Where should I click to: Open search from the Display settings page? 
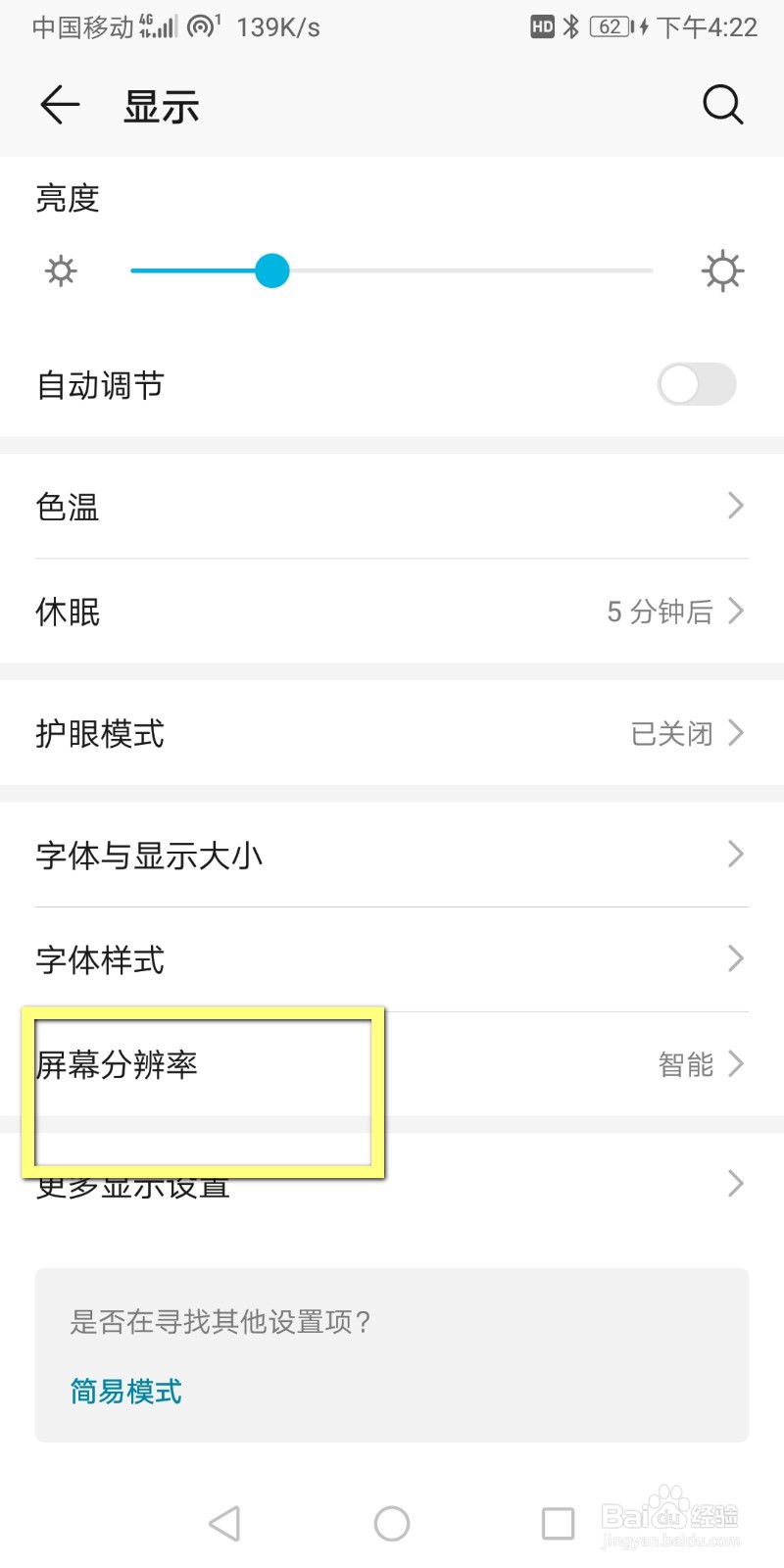722,105
